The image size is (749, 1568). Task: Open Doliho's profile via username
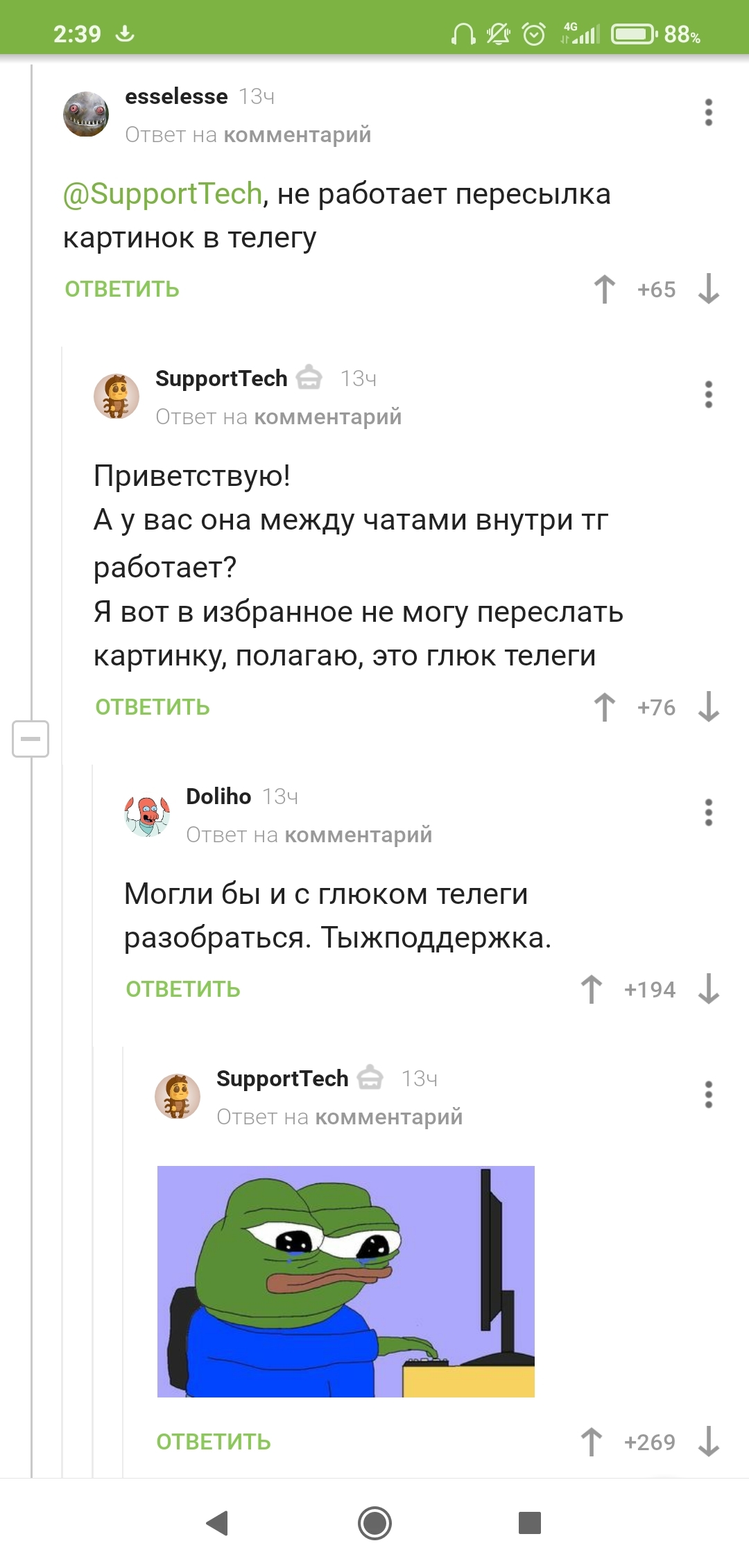pos(218,796)
